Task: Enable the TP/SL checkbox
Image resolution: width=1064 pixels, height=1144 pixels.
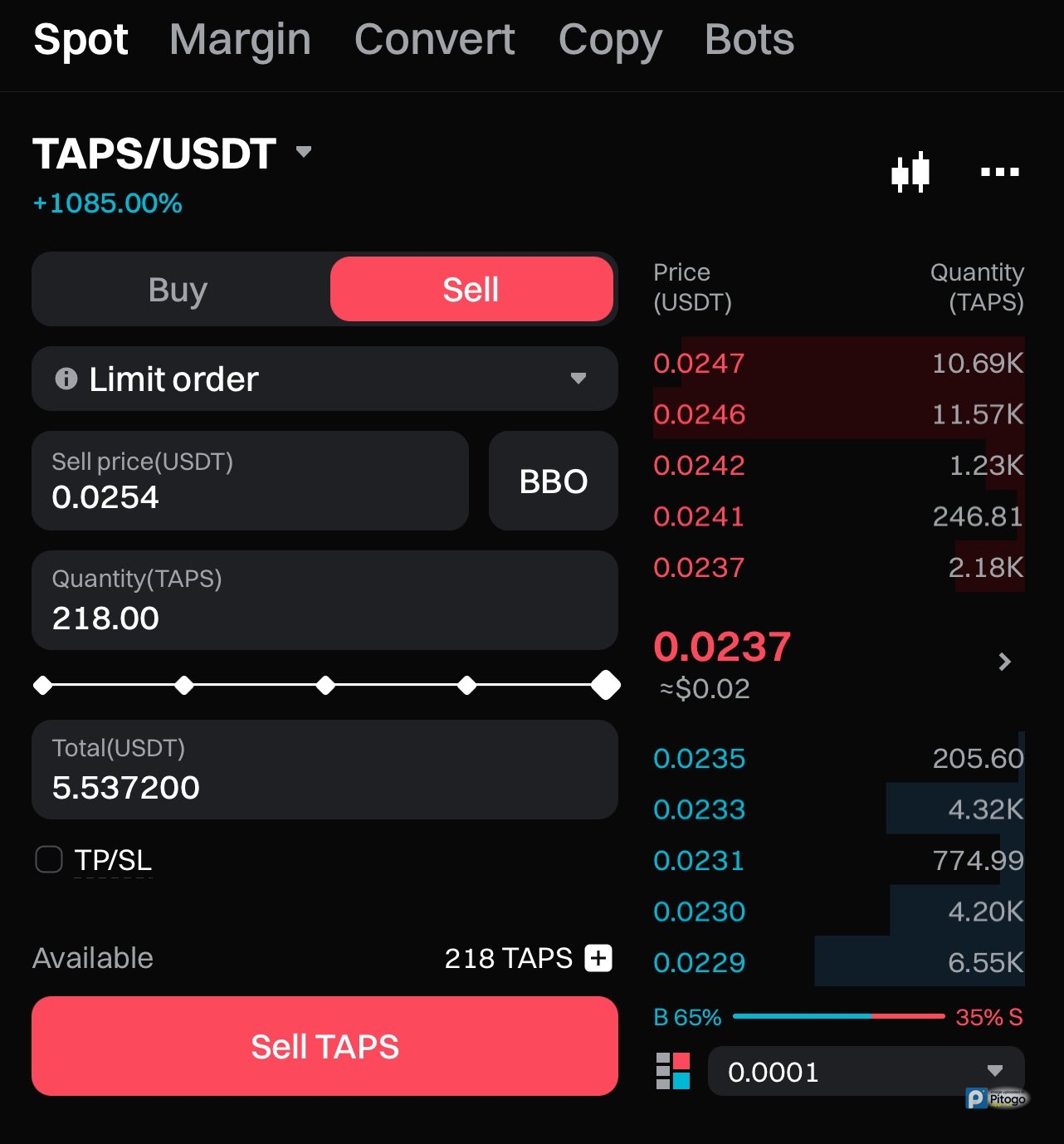Action: tap(49, 859)
